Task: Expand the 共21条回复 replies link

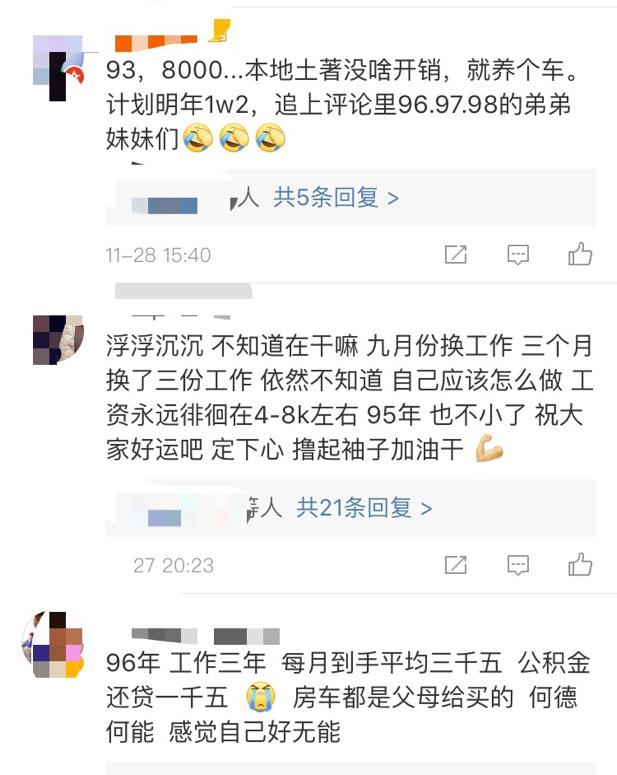Action: click(x=364, y=508)
